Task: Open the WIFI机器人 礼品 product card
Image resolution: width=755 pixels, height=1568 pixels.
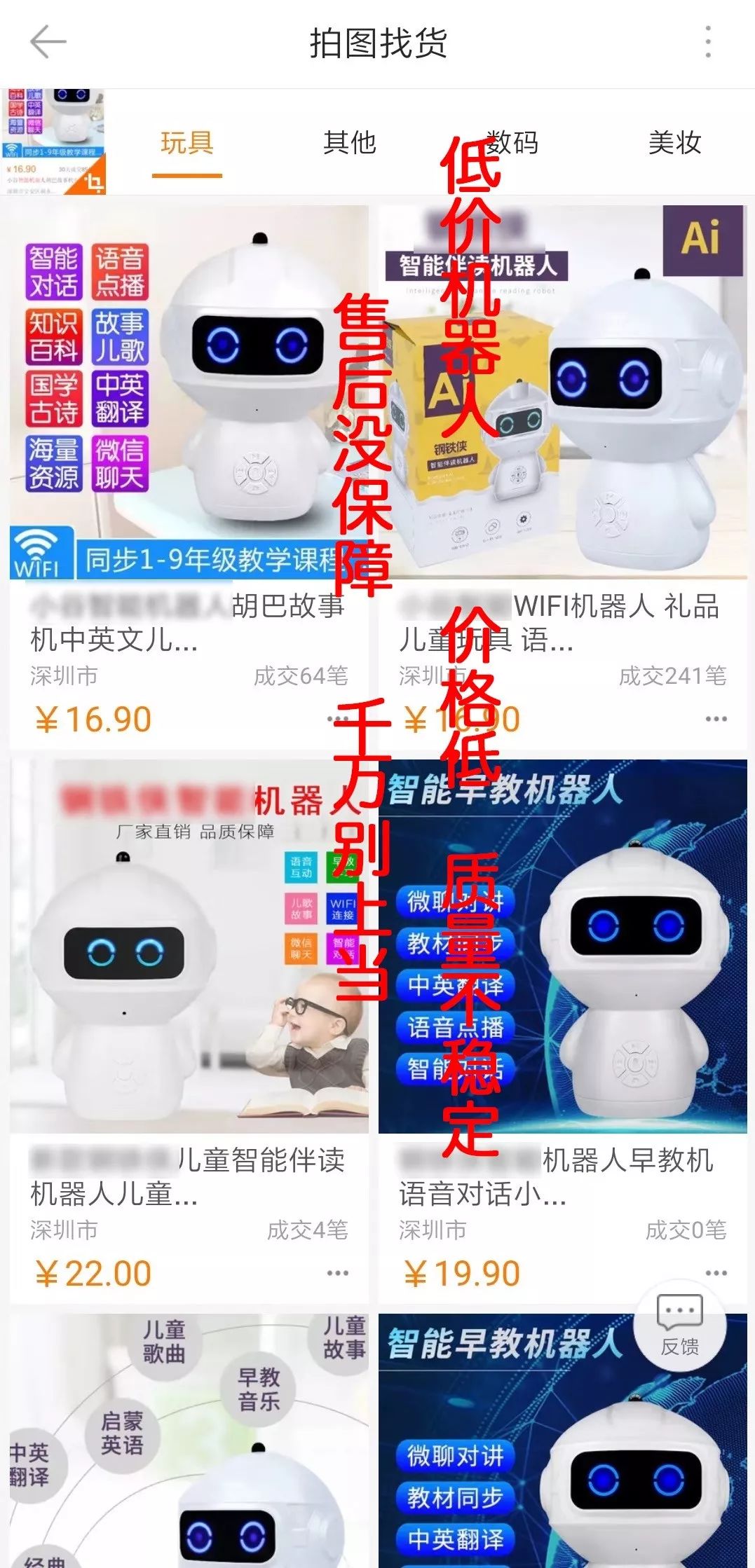Action: coord(562,476)
